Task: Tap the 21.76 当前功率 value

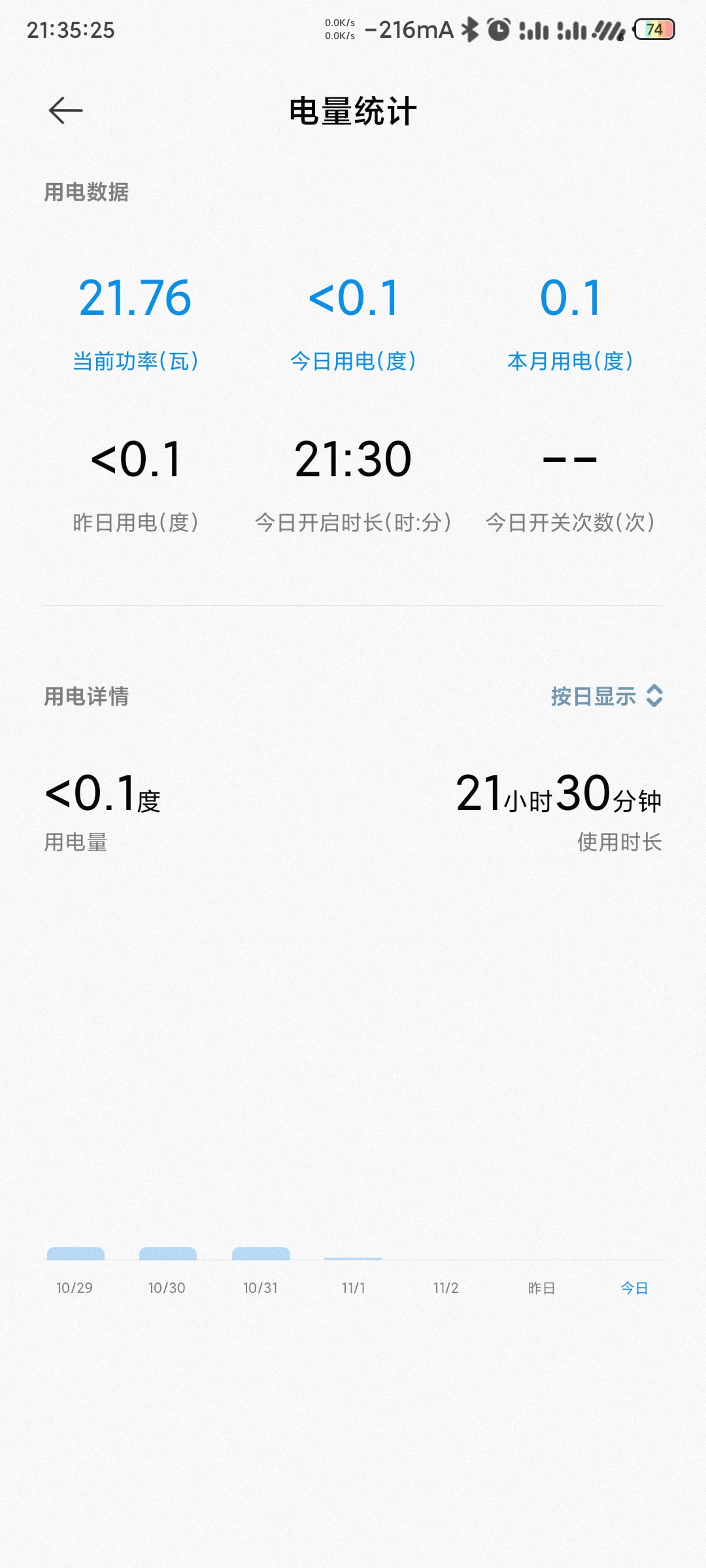Action: click(x=135, y=299)
